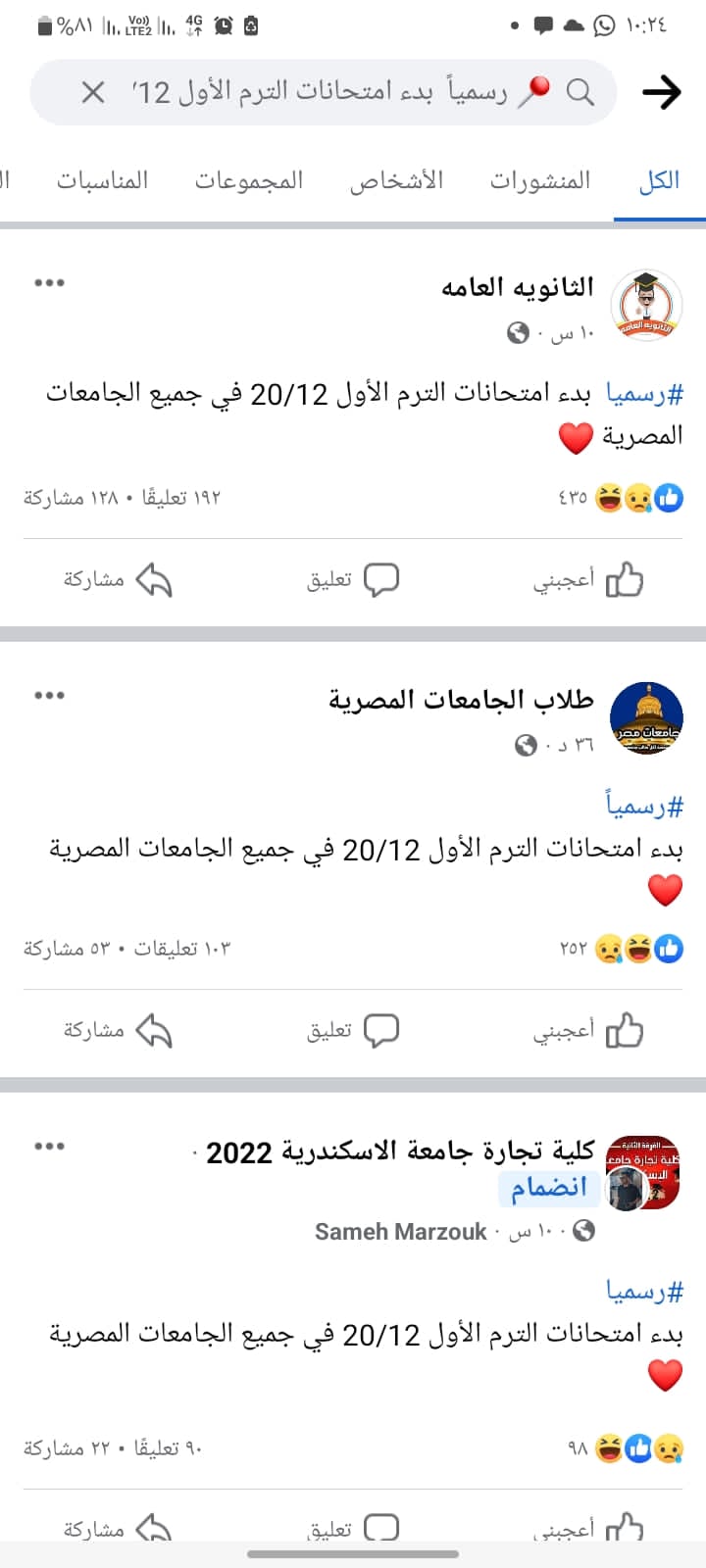Like the الثانويه العامه post
Viewport: 706px width, 1568px height.
pyautogui.click(x=588, y=580)
